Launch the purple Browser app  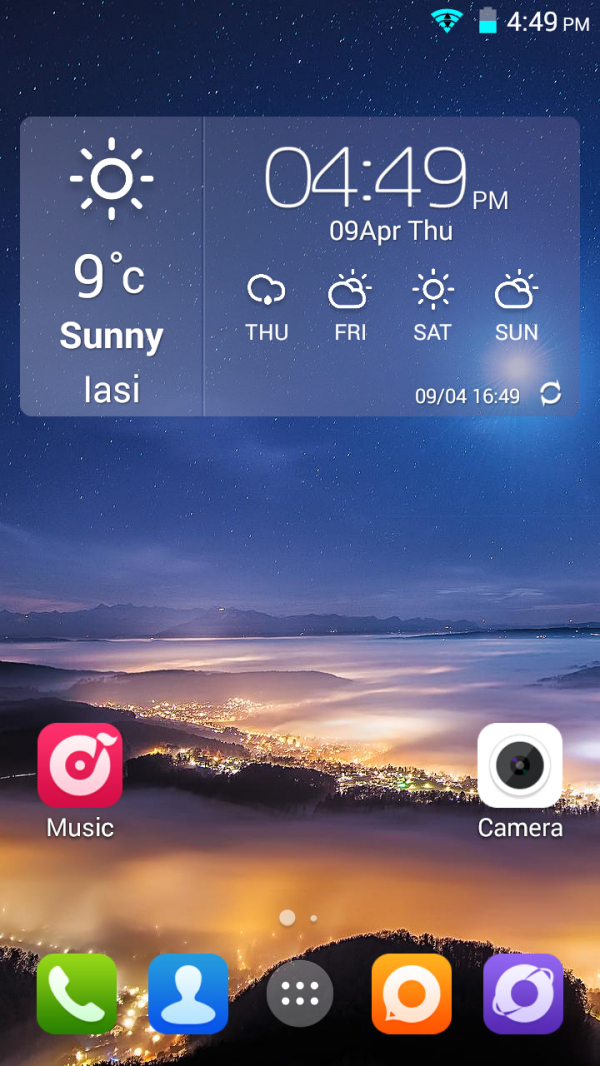click(x=523, y=993)
